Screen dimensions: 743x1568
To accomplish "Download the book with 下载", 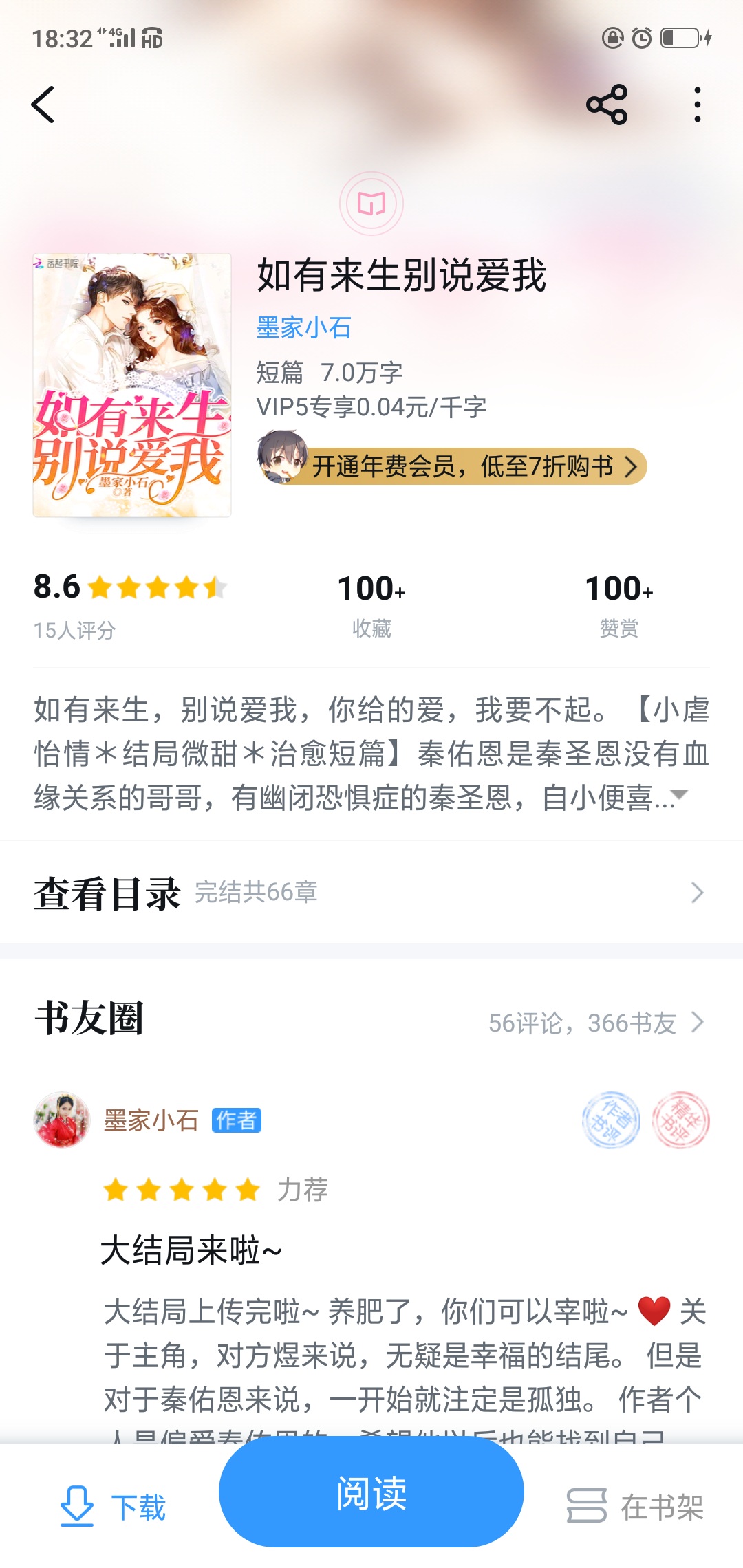I will 114,1506.
